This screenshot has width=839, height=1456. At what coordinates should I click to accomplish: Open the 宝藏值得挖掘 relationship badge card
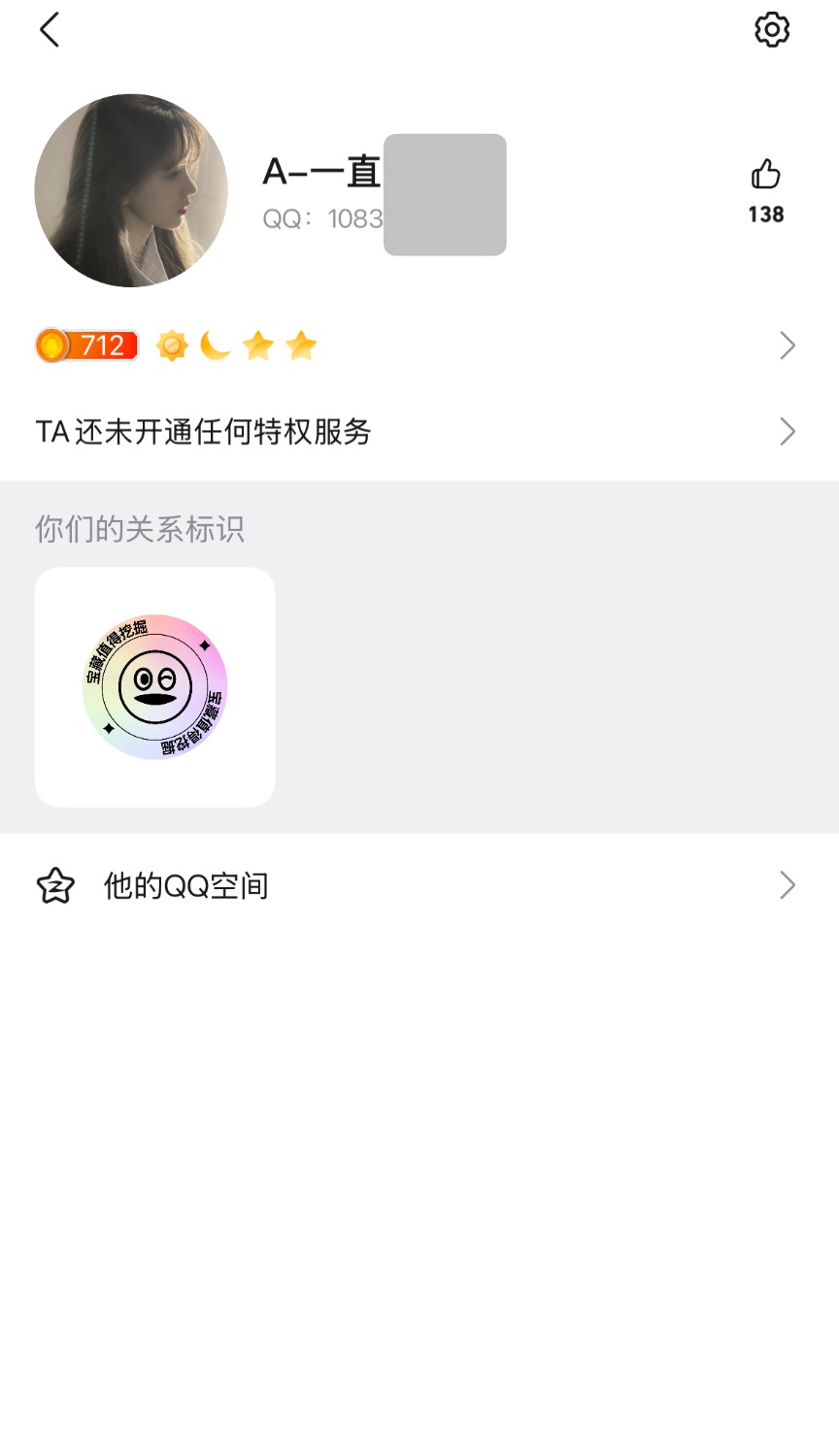pos(155,687)
